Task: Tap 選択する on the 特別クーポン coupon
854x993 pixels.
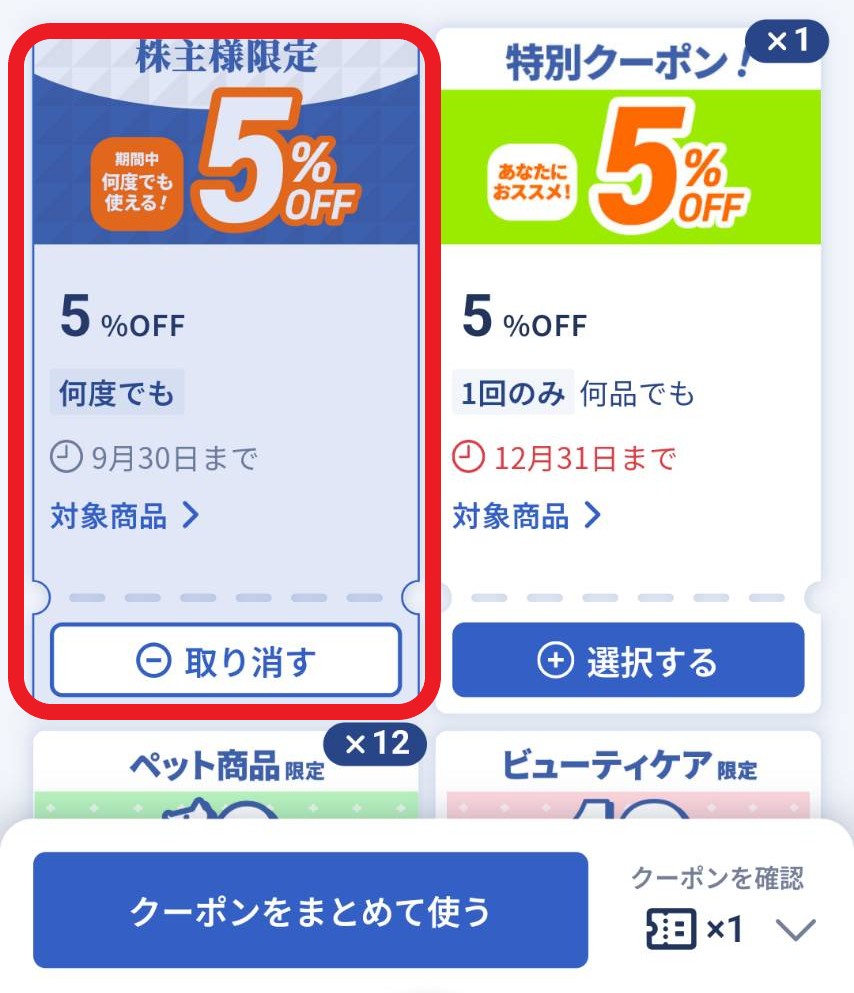Action: (628, 660)
